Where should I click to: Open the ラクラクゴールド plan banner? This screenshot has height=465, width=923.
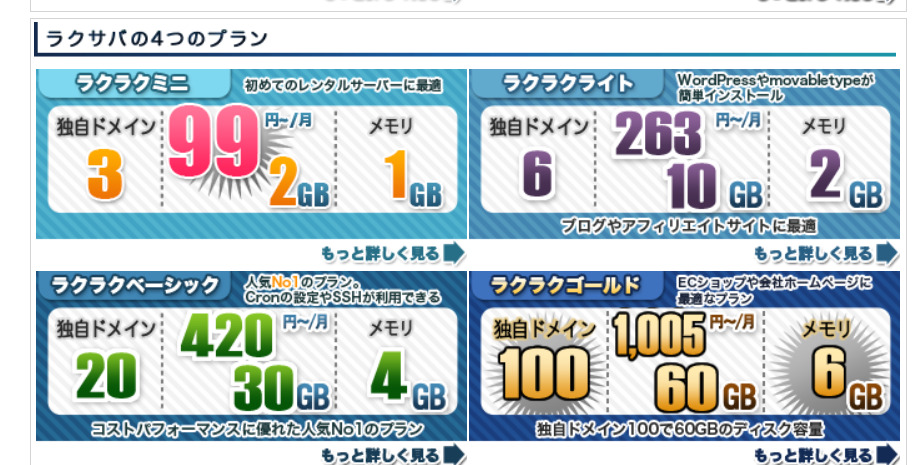point(684,356)
